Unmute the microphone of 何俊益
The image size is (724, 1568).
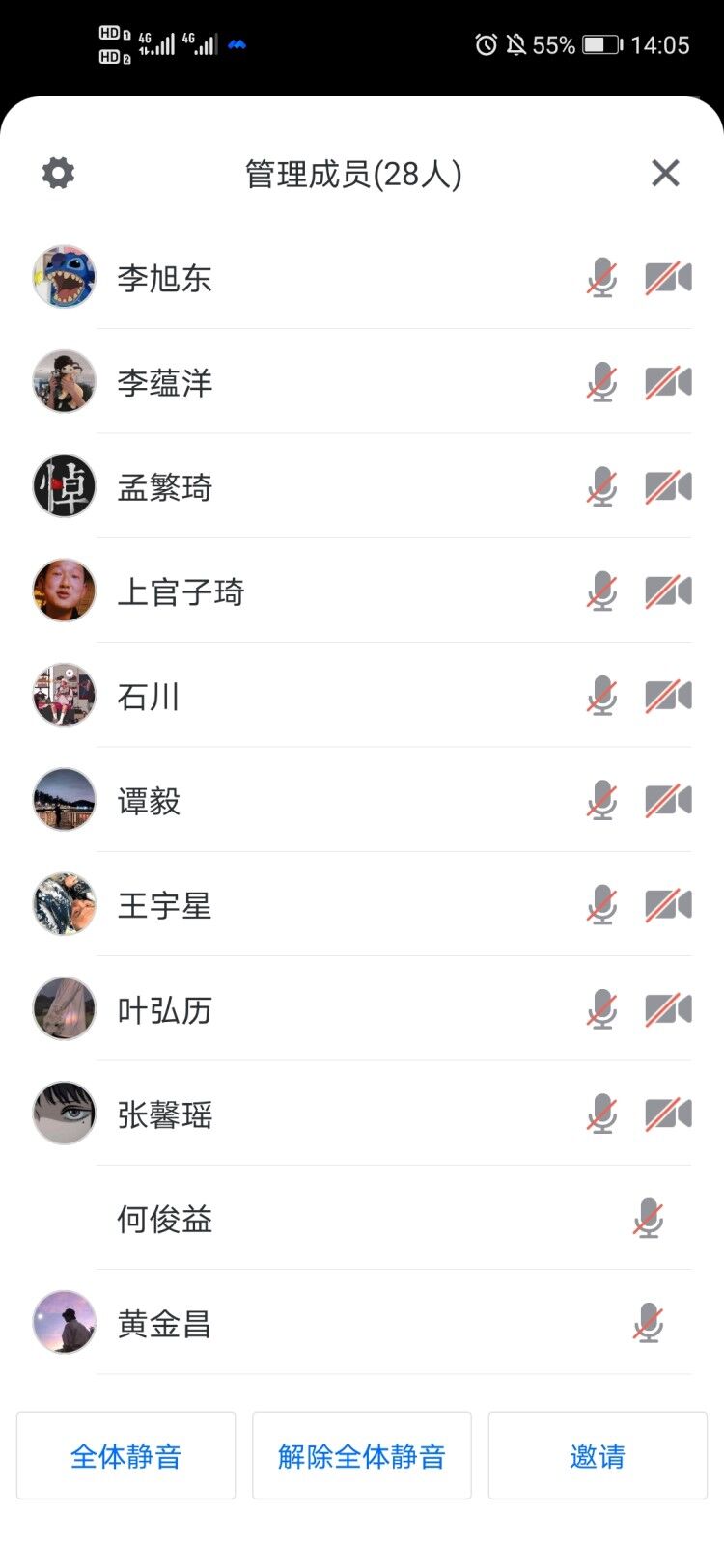pos(648,1219)
